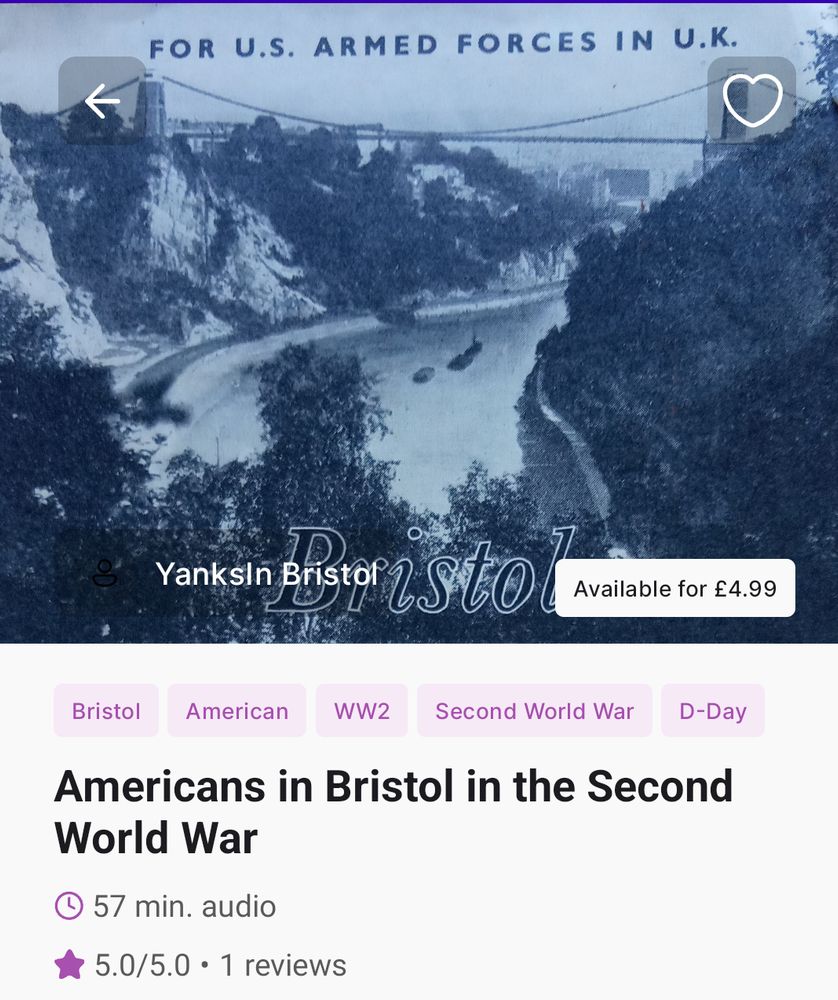Tap the 57 min. audio label
This screenshot has height=1000, width=838.
[184, 908]
